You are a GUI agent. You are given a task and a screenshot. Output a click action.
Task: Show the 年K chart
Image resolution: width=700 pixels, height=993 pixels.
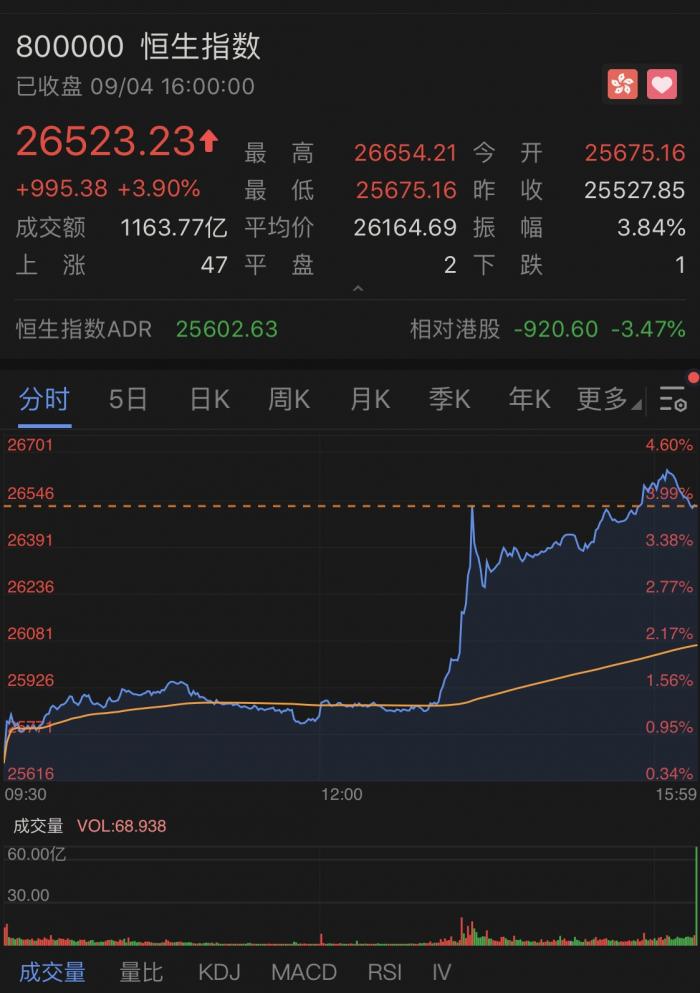coord(529,400)
